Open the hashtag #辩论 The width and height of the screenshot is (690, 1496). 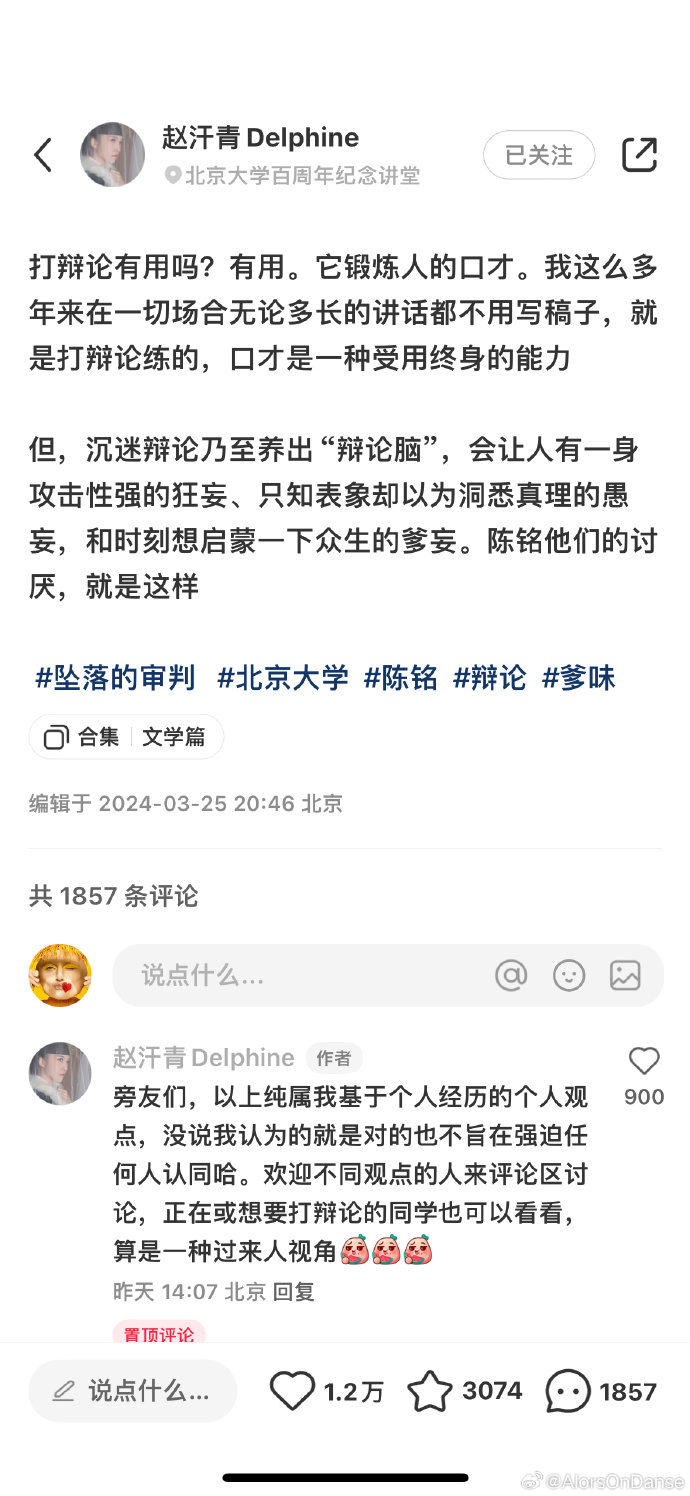click(x=489, y=678)
